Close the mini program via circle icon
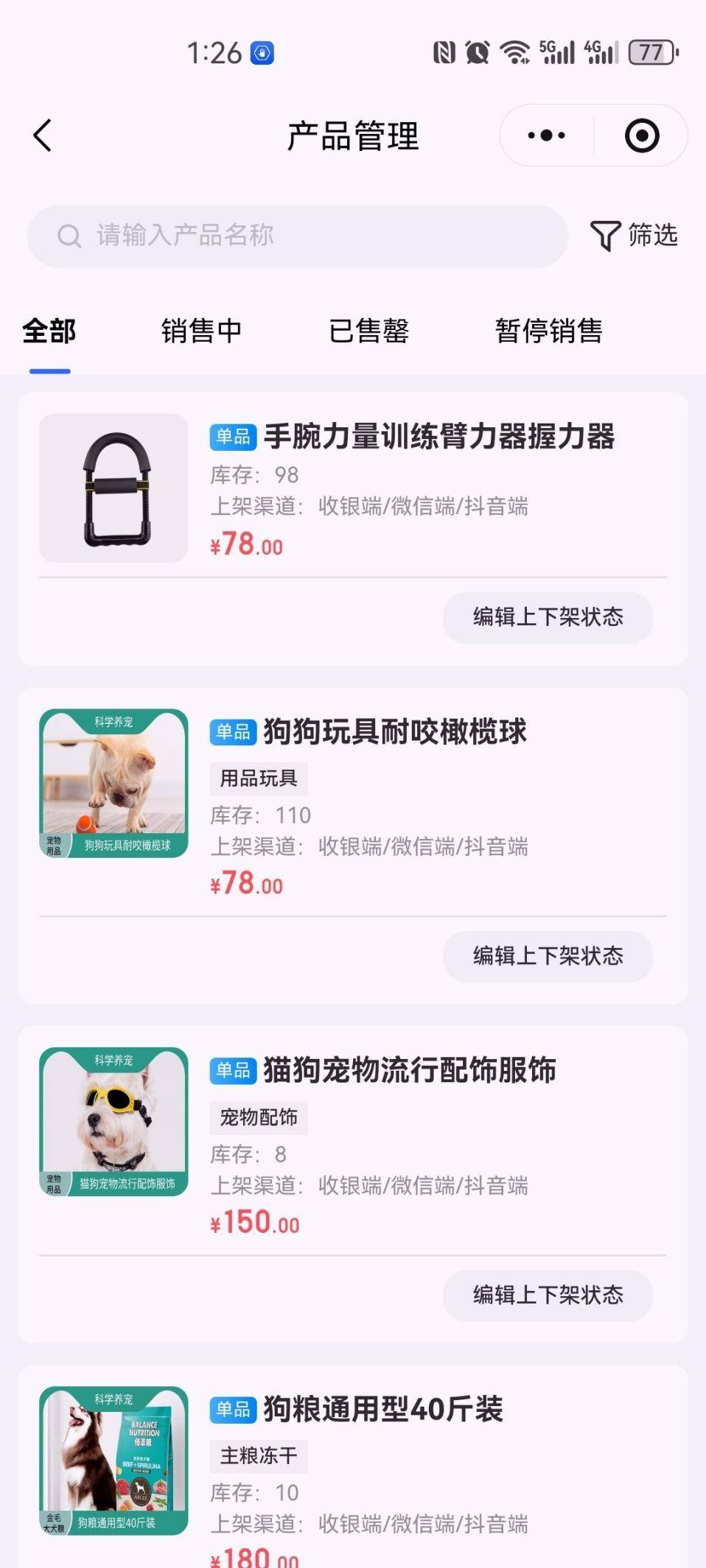 [641, 136]
